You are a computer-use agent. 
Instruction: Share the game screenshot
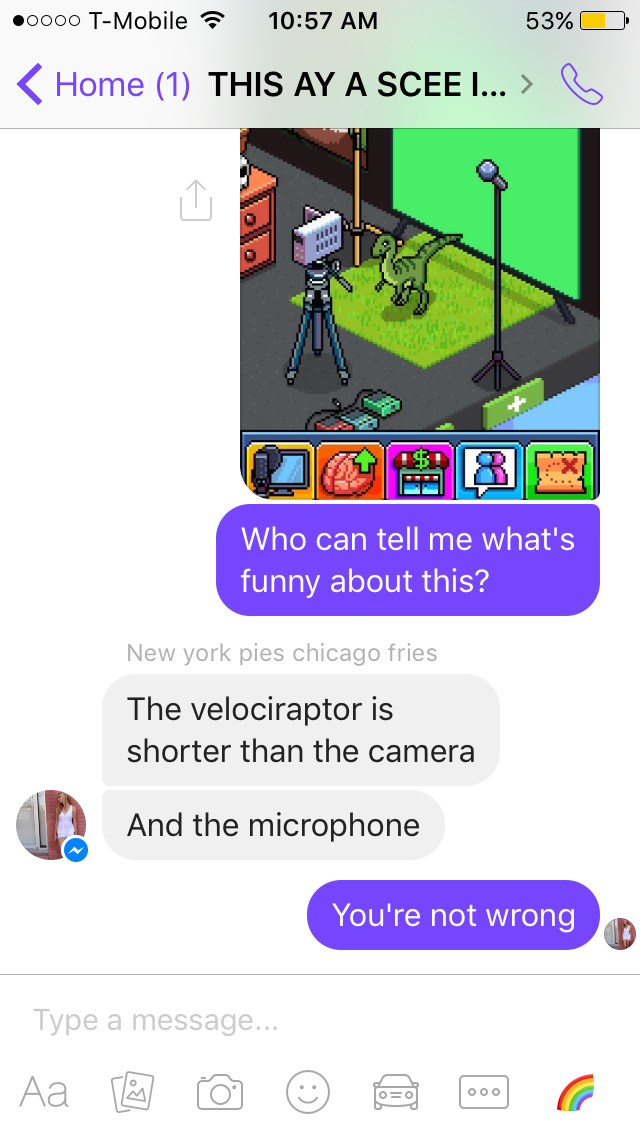(196, 201)
